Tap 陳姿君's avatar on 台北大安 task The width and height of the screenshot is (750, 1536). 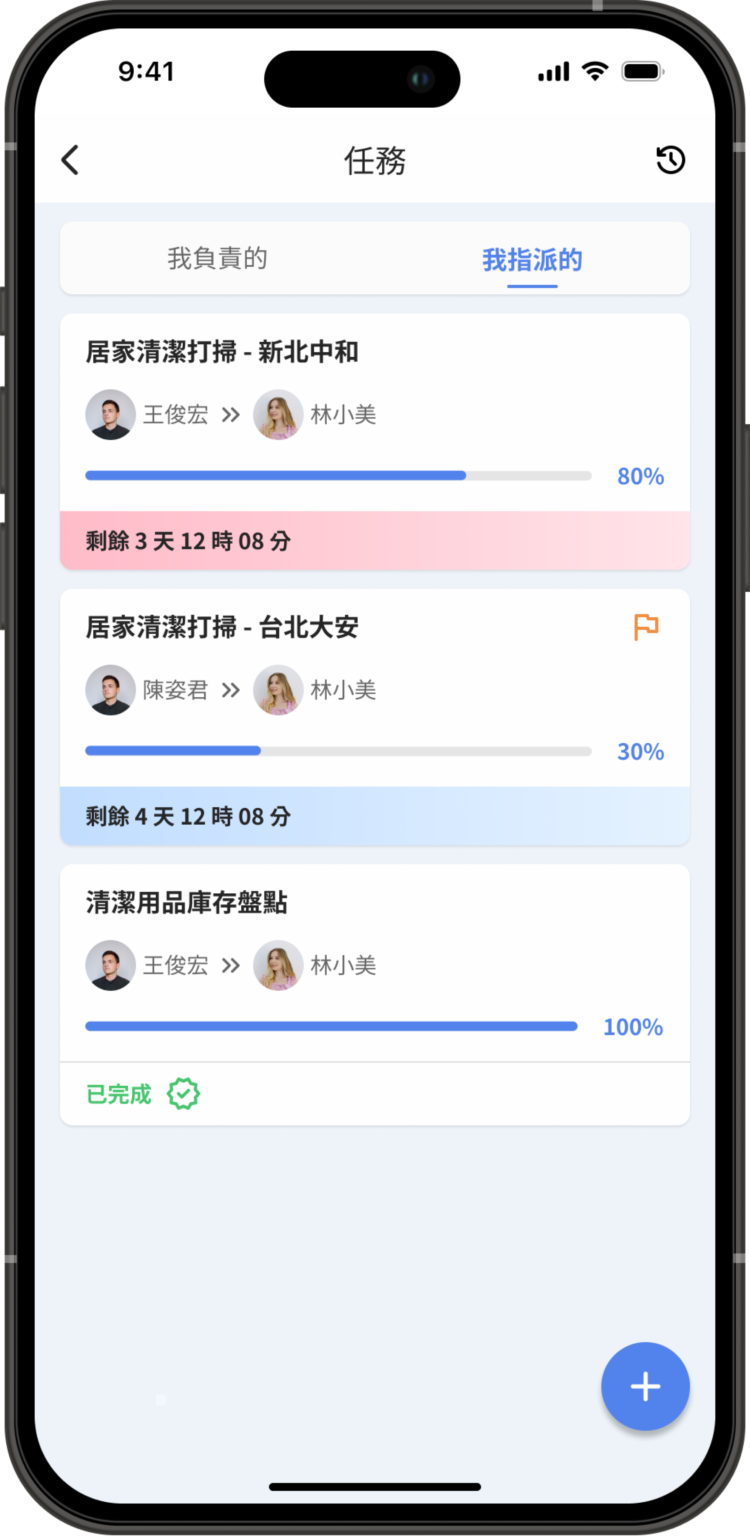111,690
